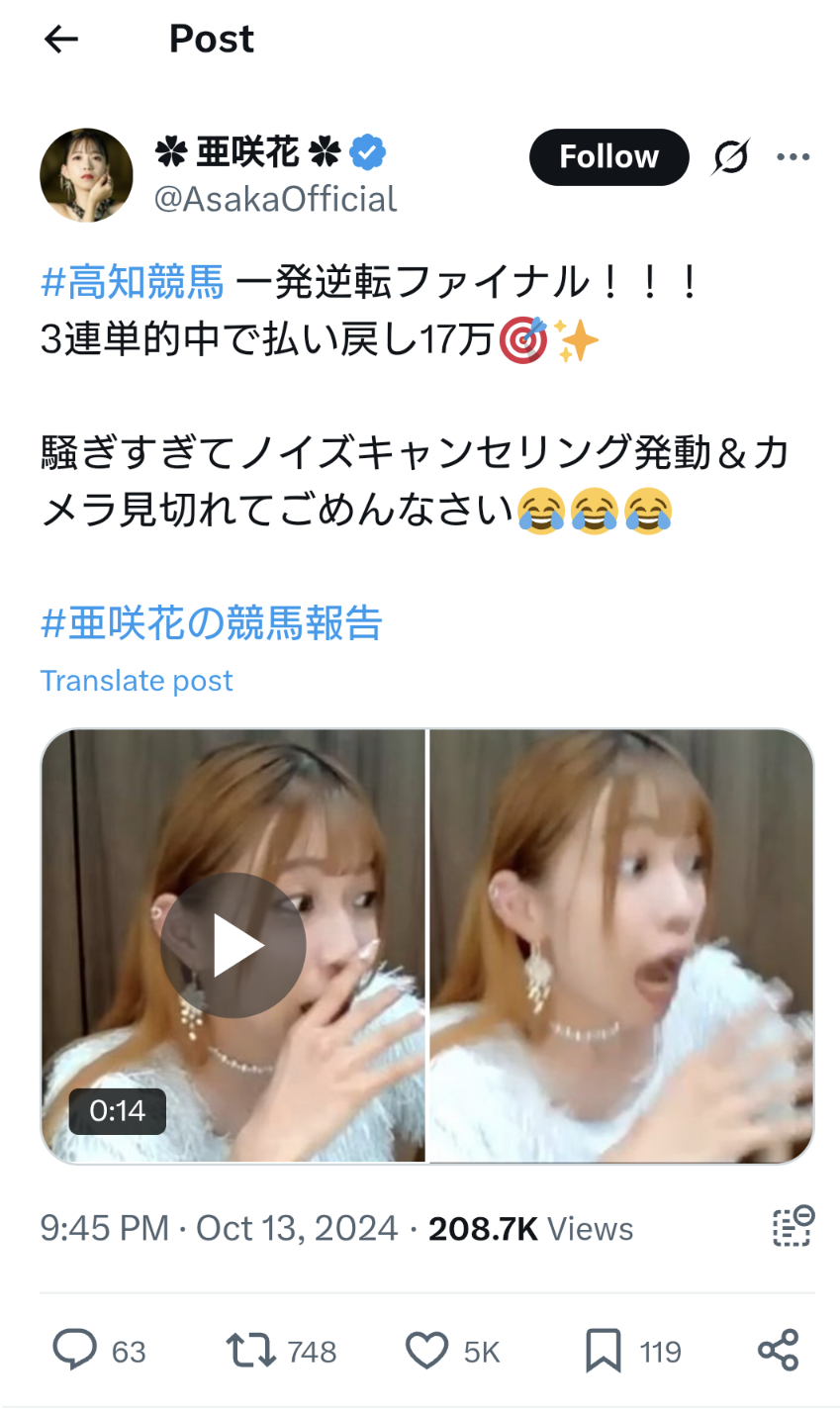This screenshot has height=1413, width=840.
Task: Open the reader mode icon beside views
Action: click(793, 1227)
